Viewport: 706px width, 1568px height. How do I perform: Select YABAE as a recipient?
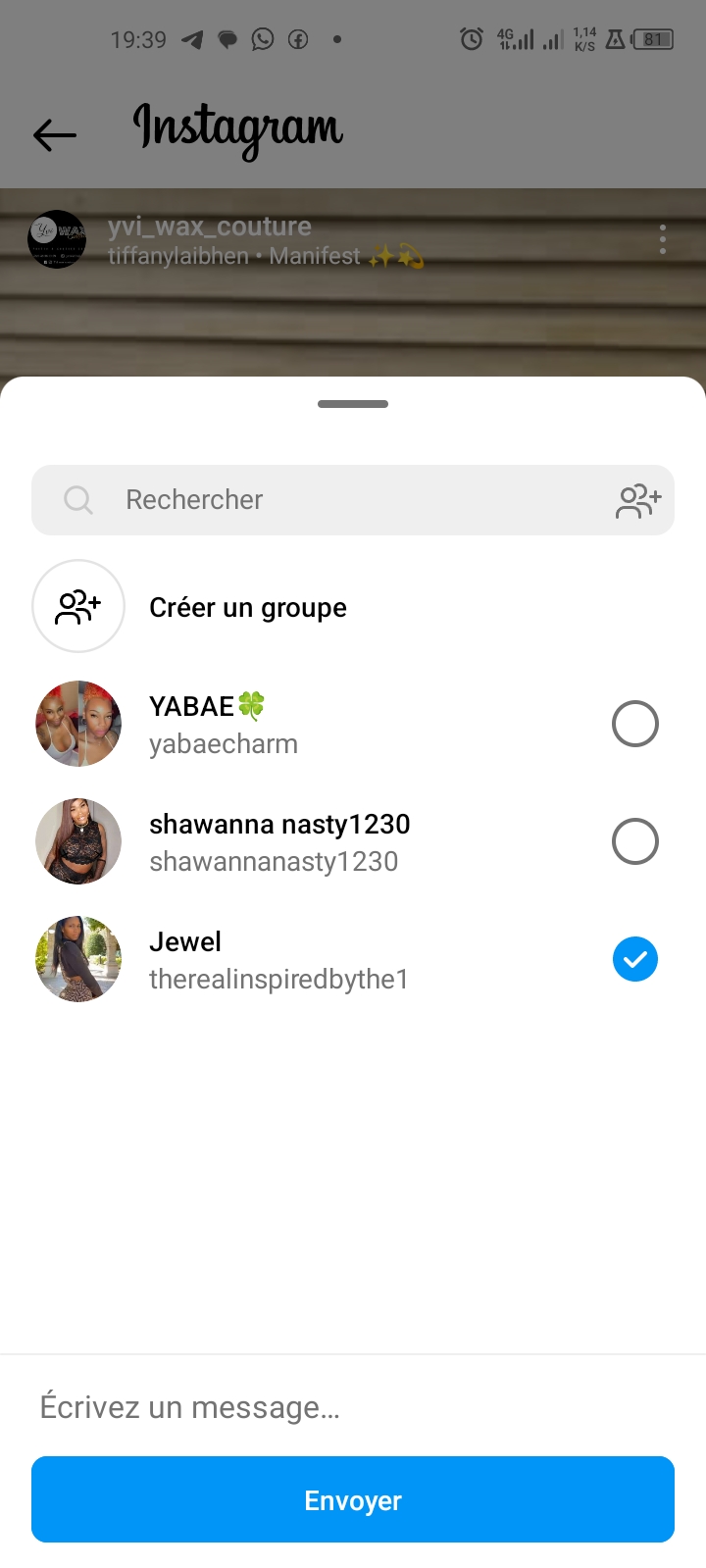pyautogui.click(x=634, y=724)
